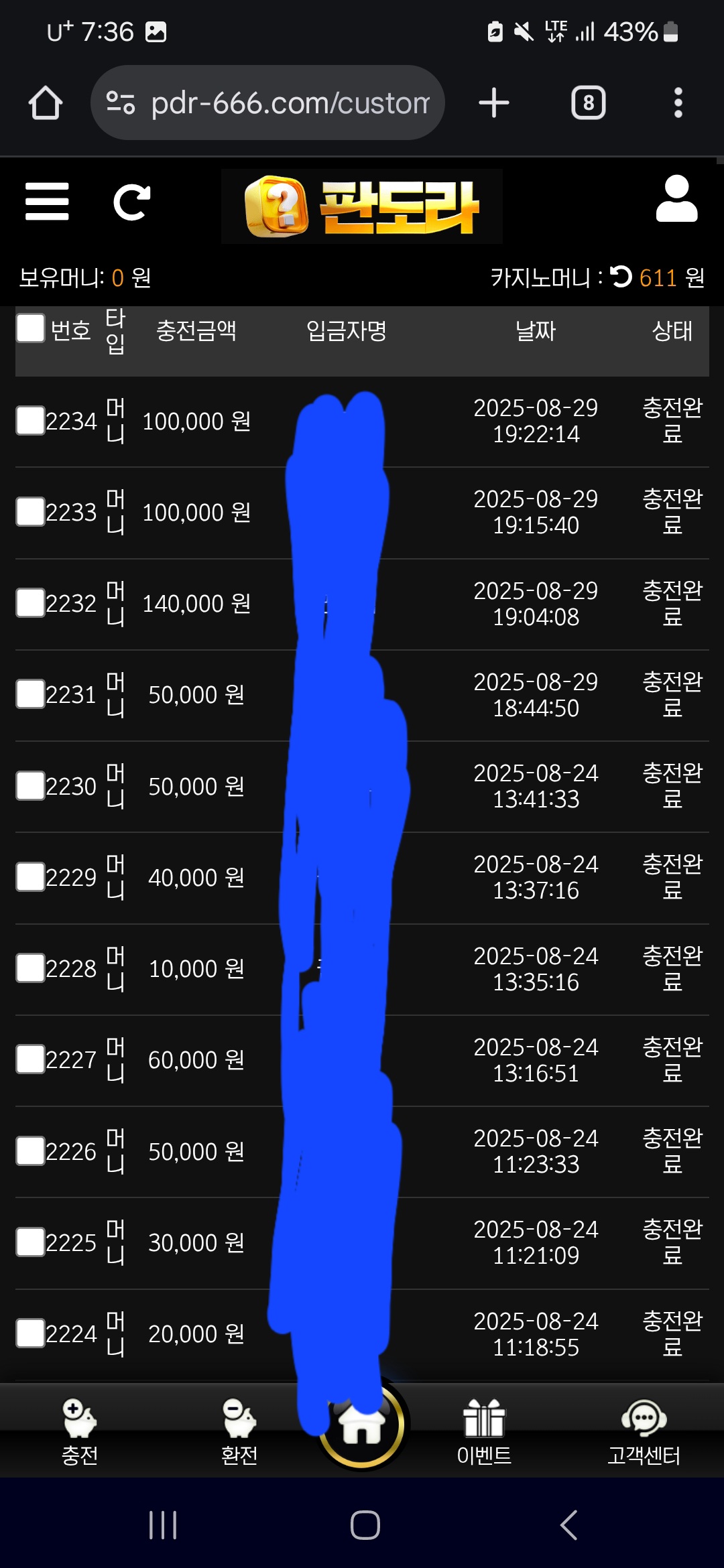The image size is (724, 1568).
Task: Refresh the casino money balance
Action: click(x=621, y=277)
